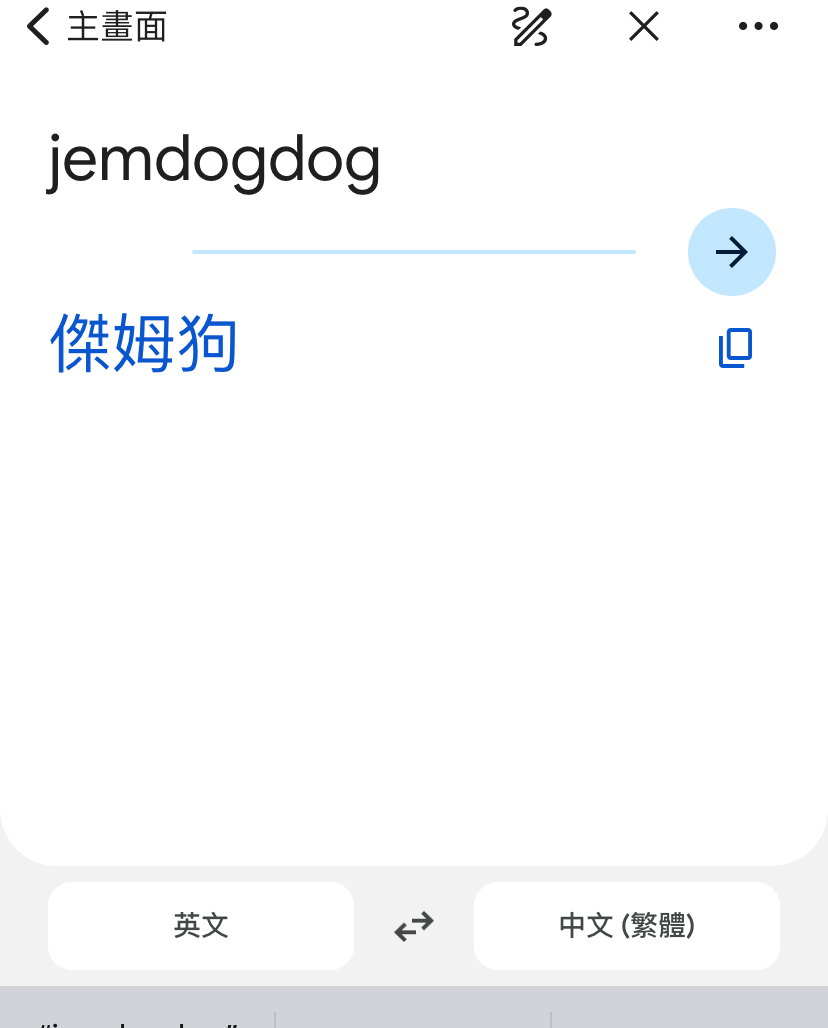Copy the translation 傑姆狗
The image size is (828, 1028).
click(735, 347)
